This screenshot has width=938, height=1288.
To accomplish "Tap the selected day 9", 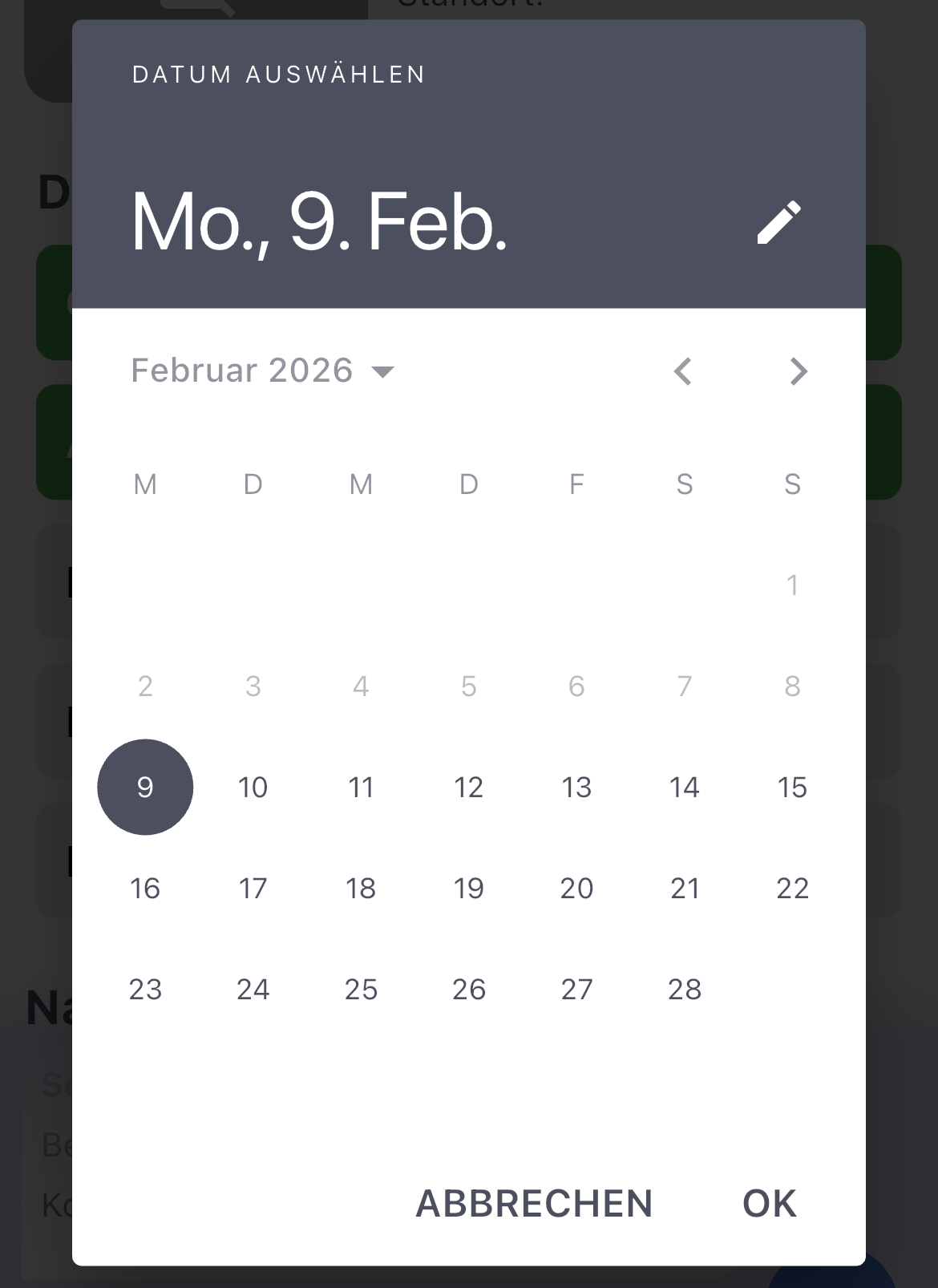I will coord(145,788).
